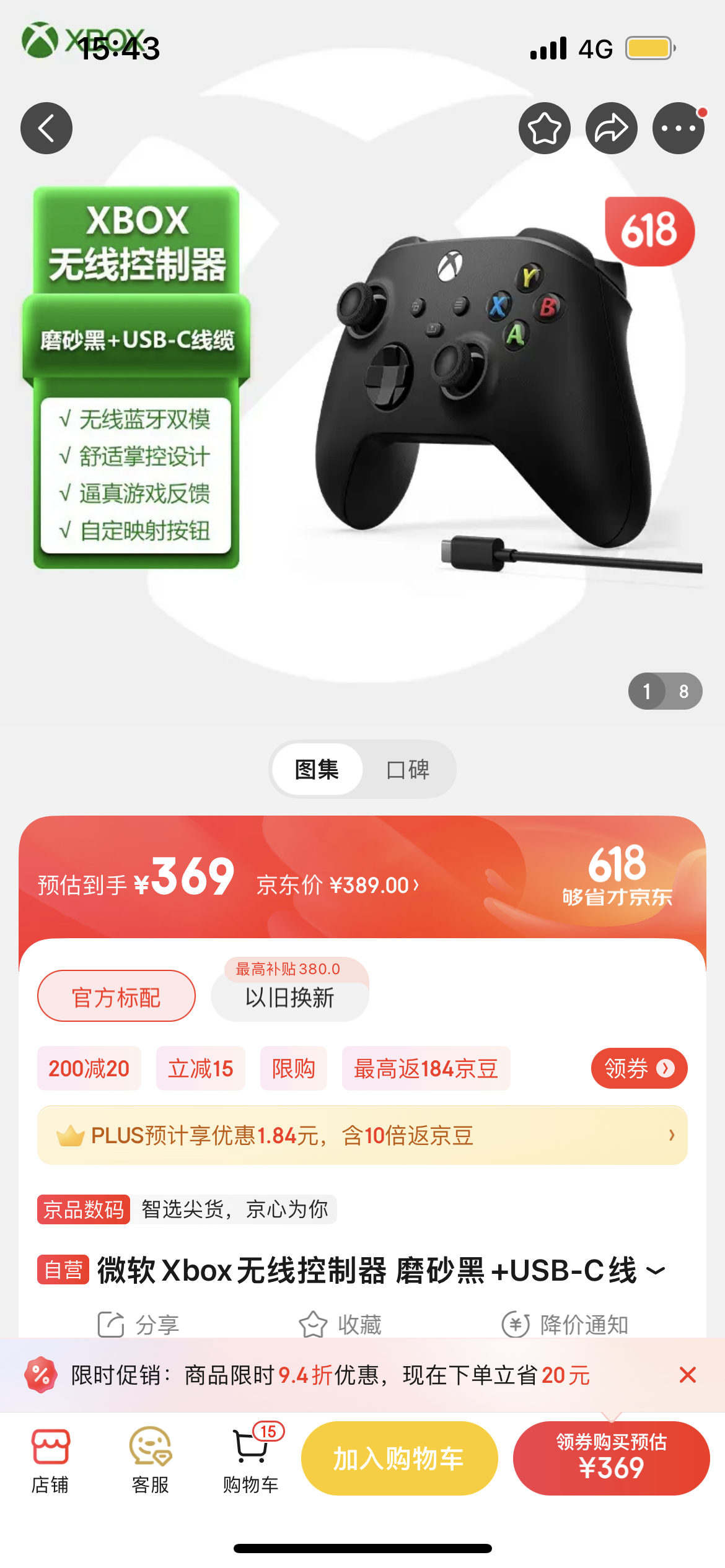Tap 收藏 below the product title
This screenshot has height=1568, width=725.
(340, 1325)
